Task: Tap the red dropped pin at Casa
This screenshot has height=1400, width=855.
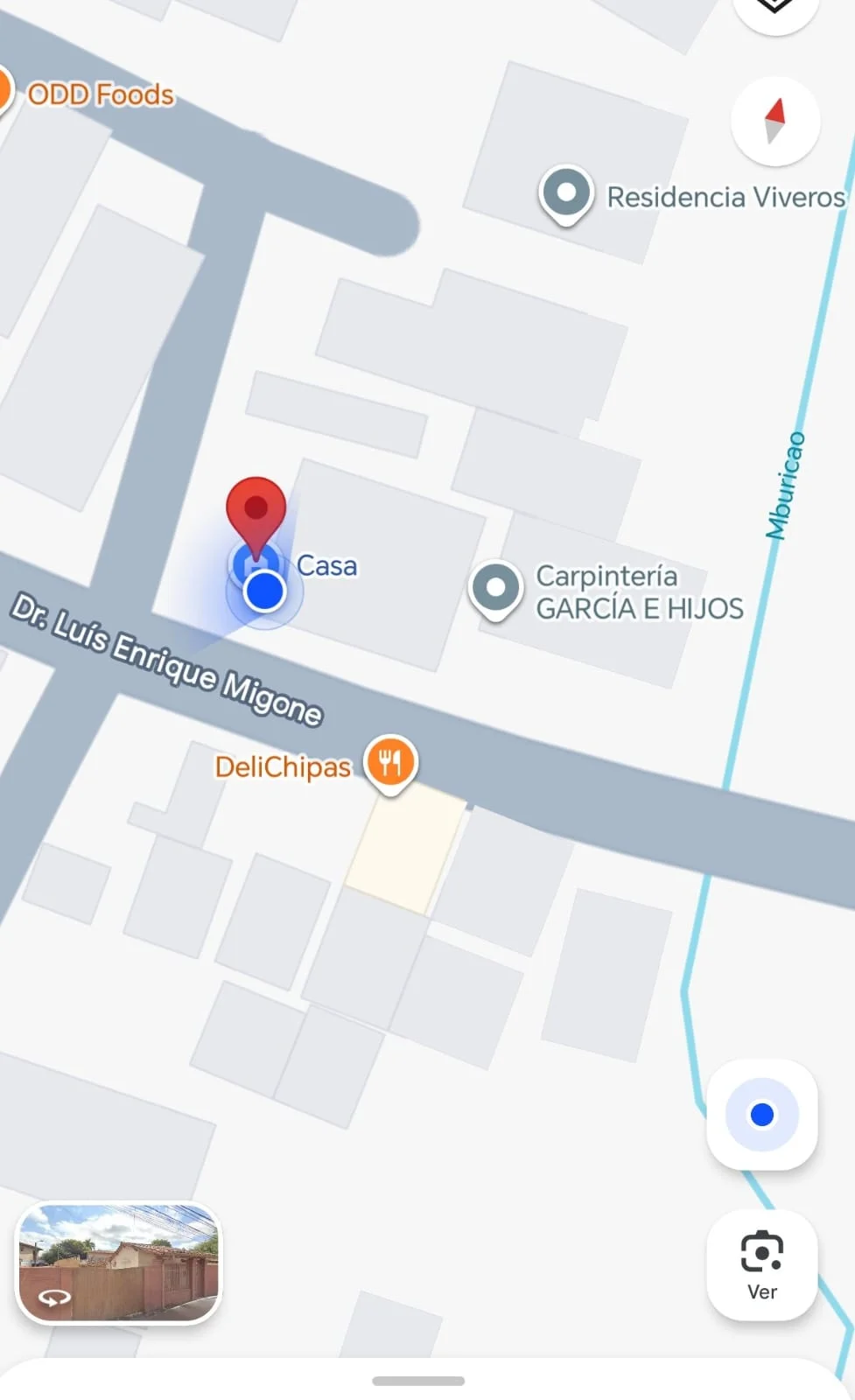Action: (256, 510)
